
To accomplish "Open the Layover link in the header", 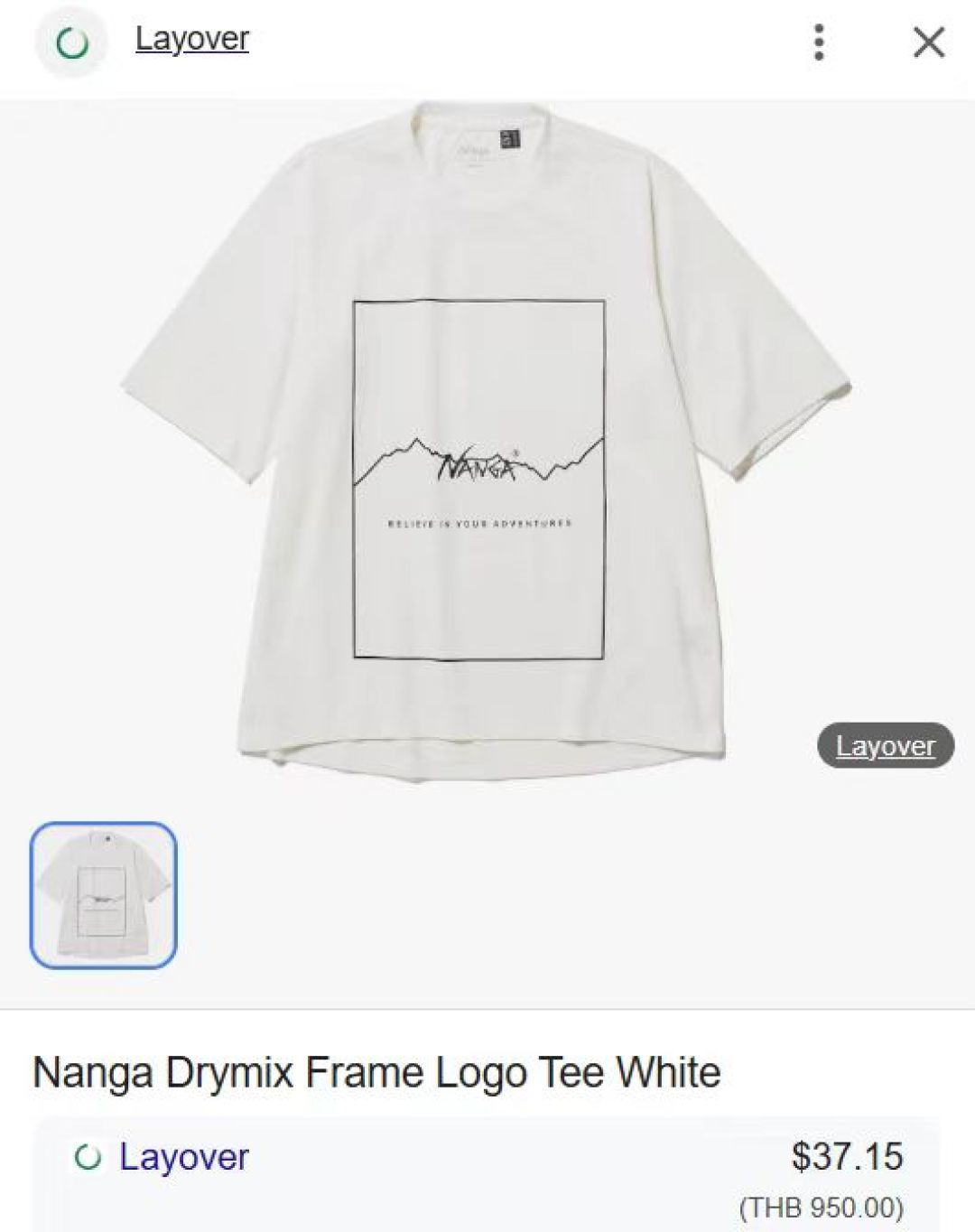I will tap(191, 39).
